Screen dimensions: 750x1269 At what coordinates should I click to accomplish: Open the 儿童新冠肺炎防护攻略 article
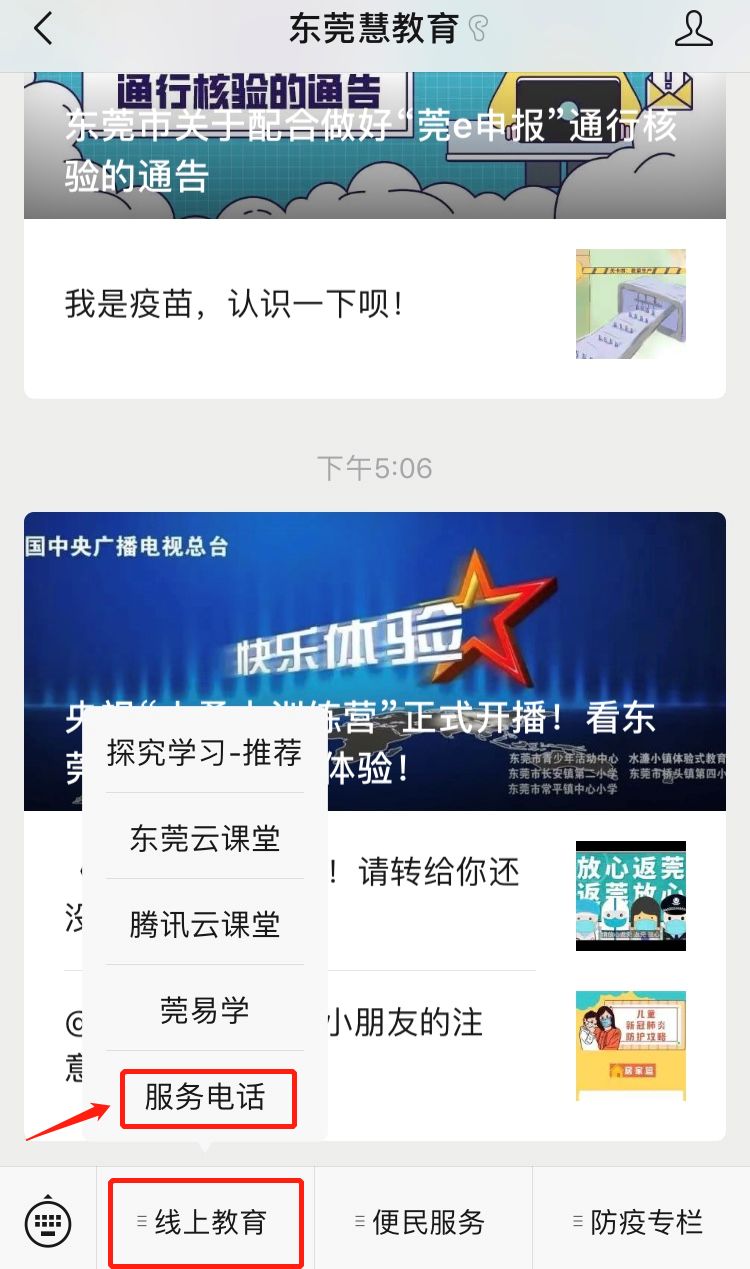tap(630, 1045)
